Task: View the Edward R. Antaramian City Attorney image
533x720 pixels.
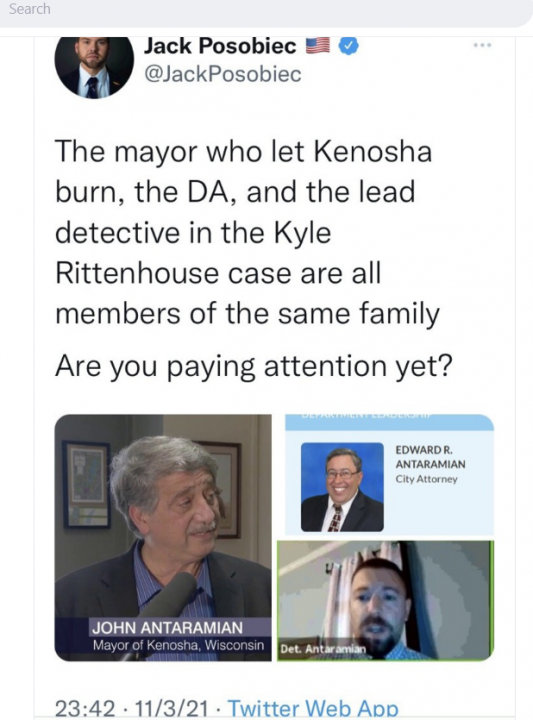Action: pyautogui.click(x=389, y=476)
